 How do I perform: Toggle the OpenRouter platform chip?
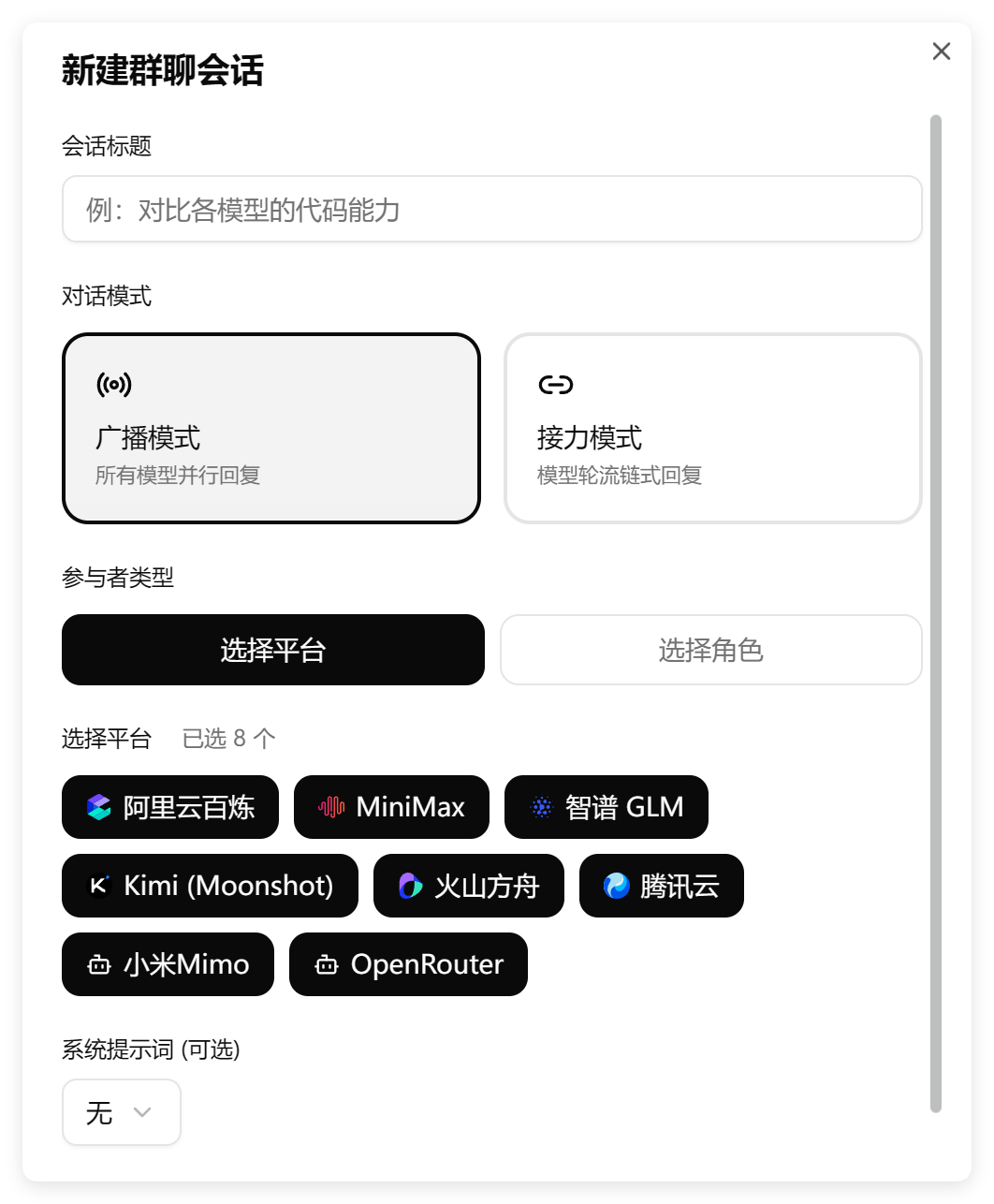tap(408, 964)
